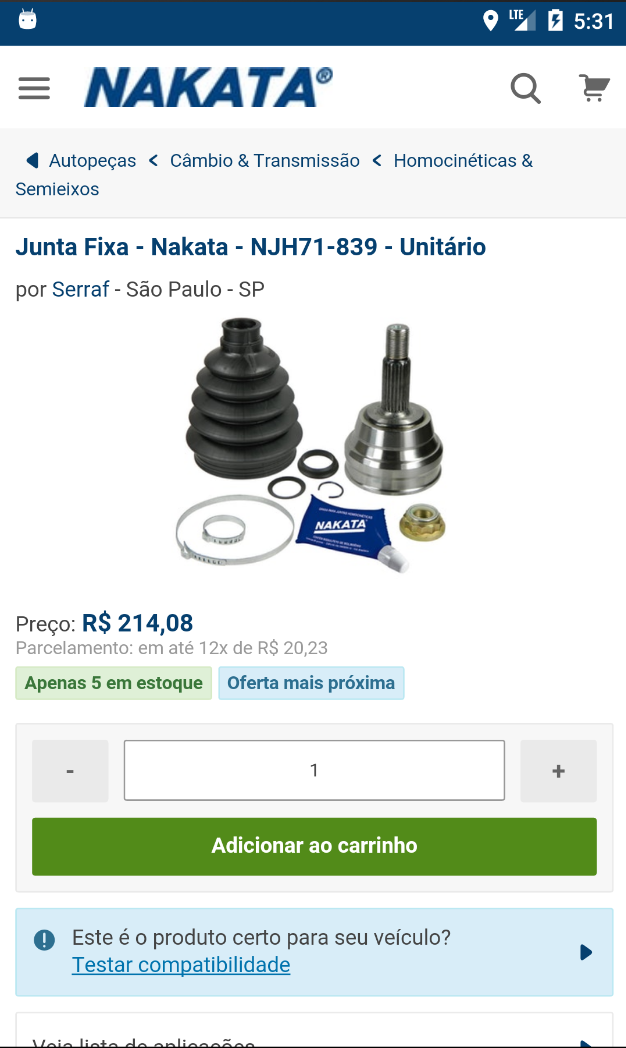
Task: Tap the Junta Fixa product image
Action: [x=313, y=446]
